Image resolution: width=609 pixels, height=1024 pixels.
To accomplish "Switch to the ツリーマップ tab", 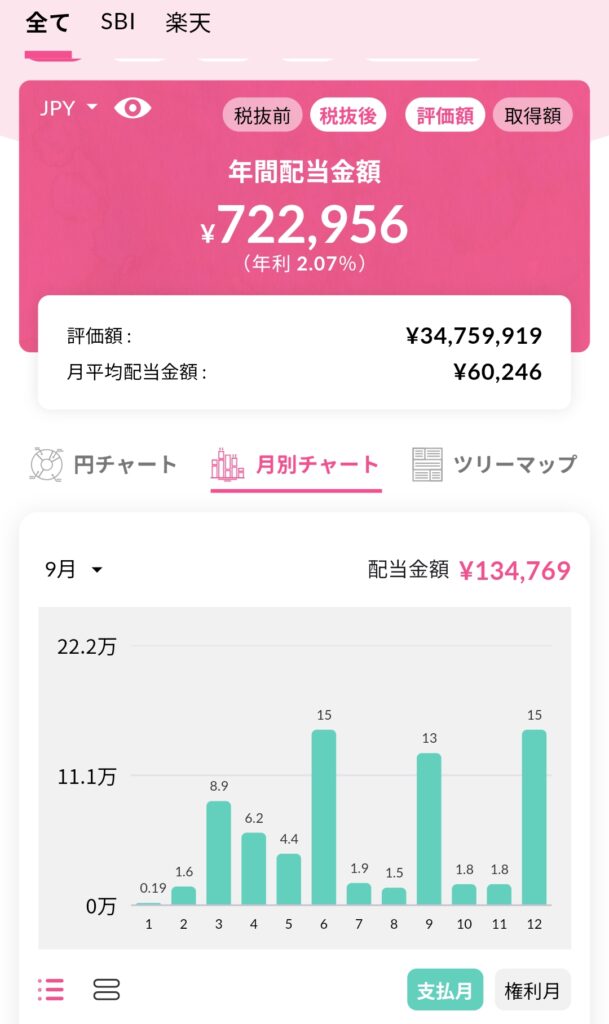I will [494, 465].
